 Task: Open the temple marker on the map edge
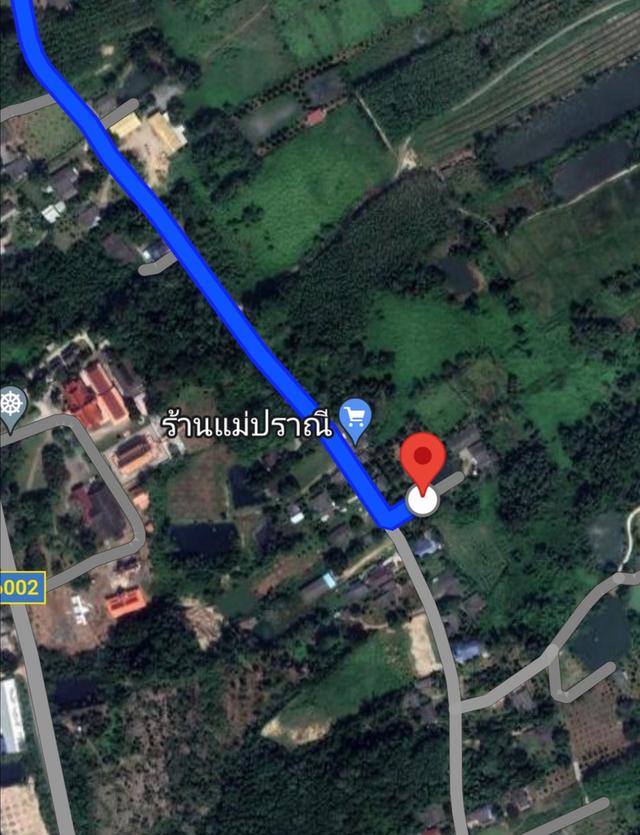[11, 406]
